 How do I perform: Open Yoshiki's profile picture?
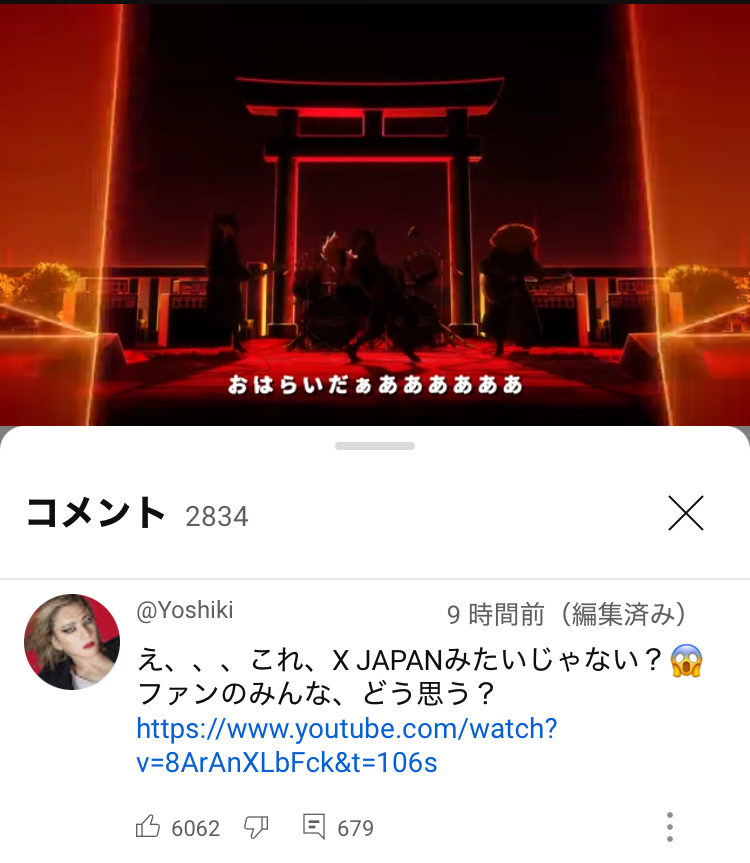coord(71,642)
